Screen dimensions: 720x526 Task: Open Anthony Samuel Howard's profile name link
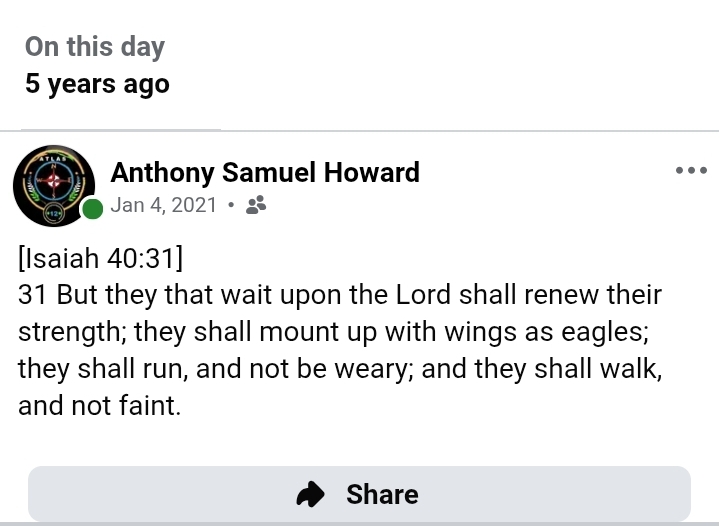(265, 172)
